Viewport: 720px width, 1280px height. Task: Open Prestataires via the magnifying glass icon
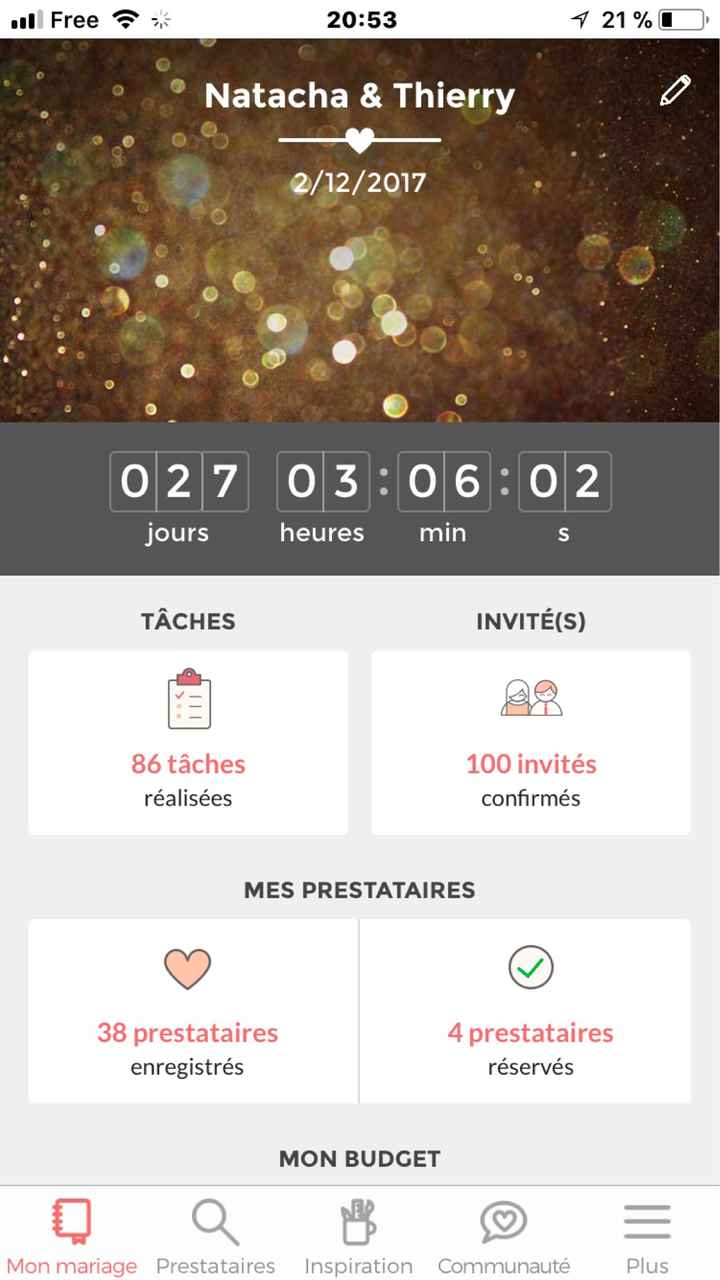pos(215,1220)
